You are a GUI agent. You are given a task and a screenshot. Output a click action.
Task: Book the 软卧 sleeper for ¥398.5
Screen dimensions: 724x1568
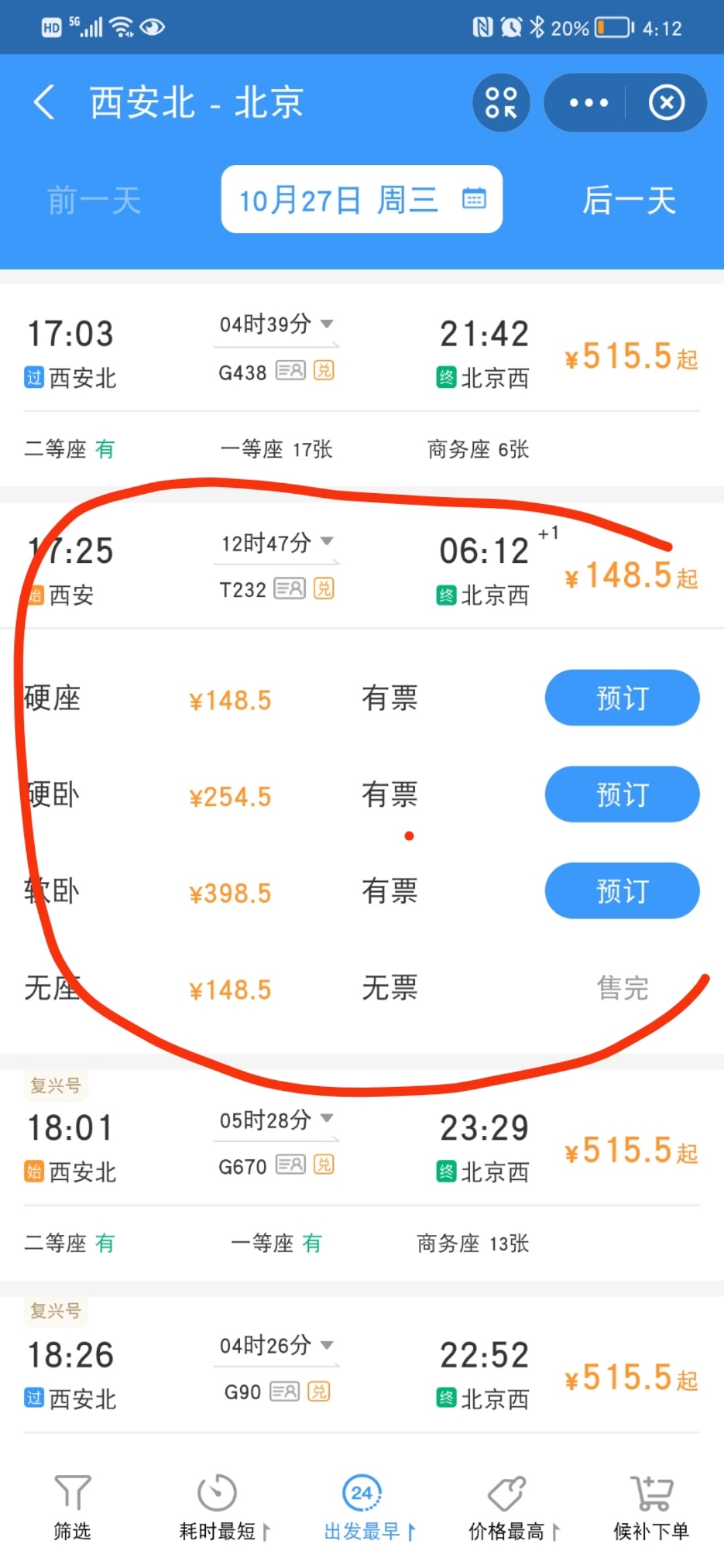pos(621,891)
